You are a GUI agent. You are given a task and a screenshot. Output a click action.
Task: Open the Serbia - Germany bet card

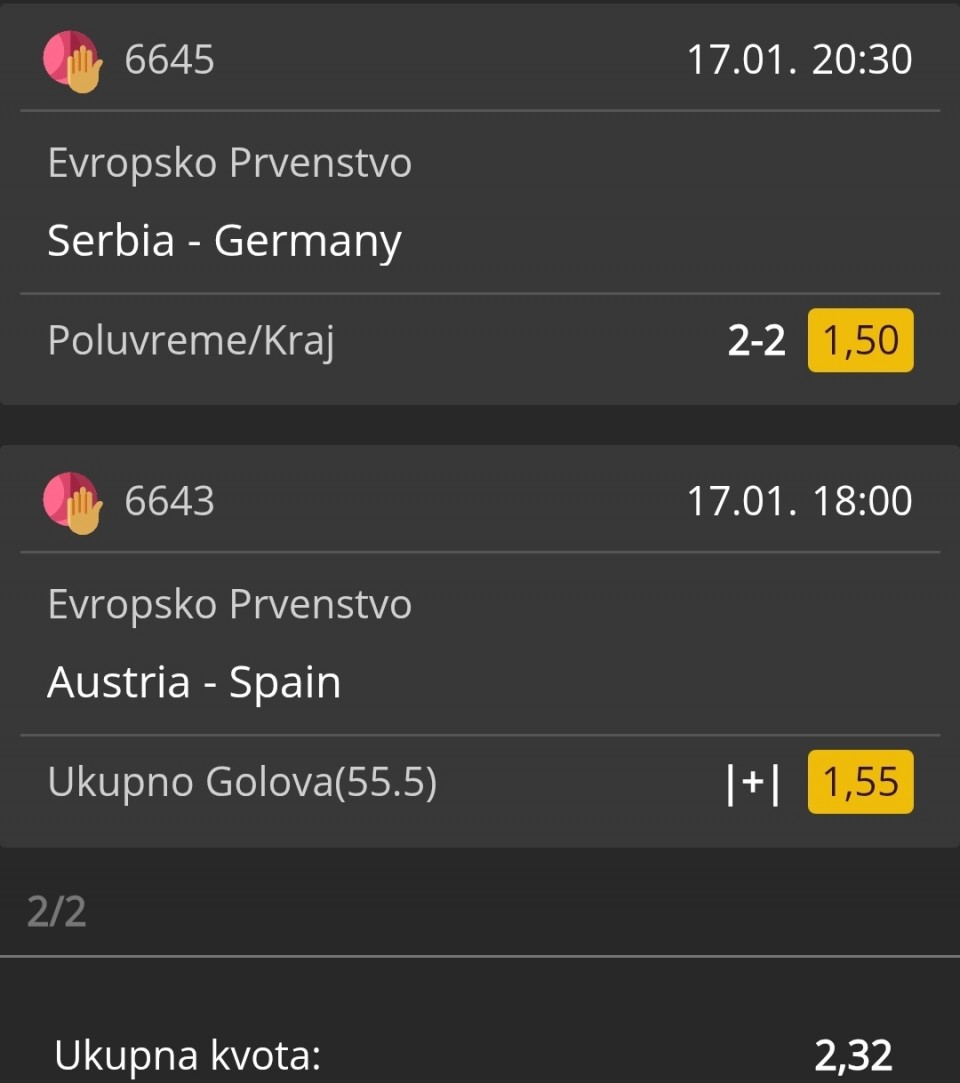(225, 241)
